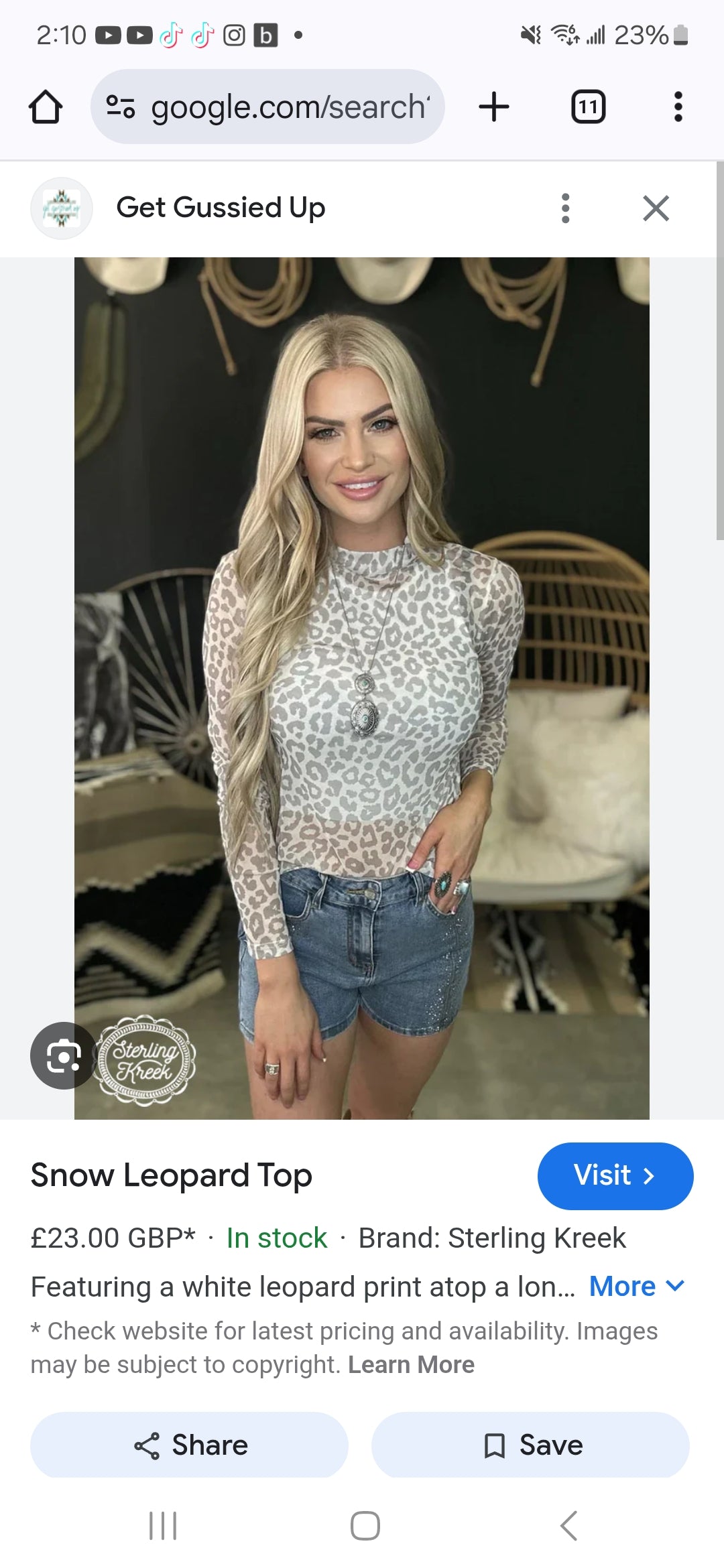Screen dimensions: 724x1568
Task: Search this image with Google Lens
Action: click(x=64, y=1055)
